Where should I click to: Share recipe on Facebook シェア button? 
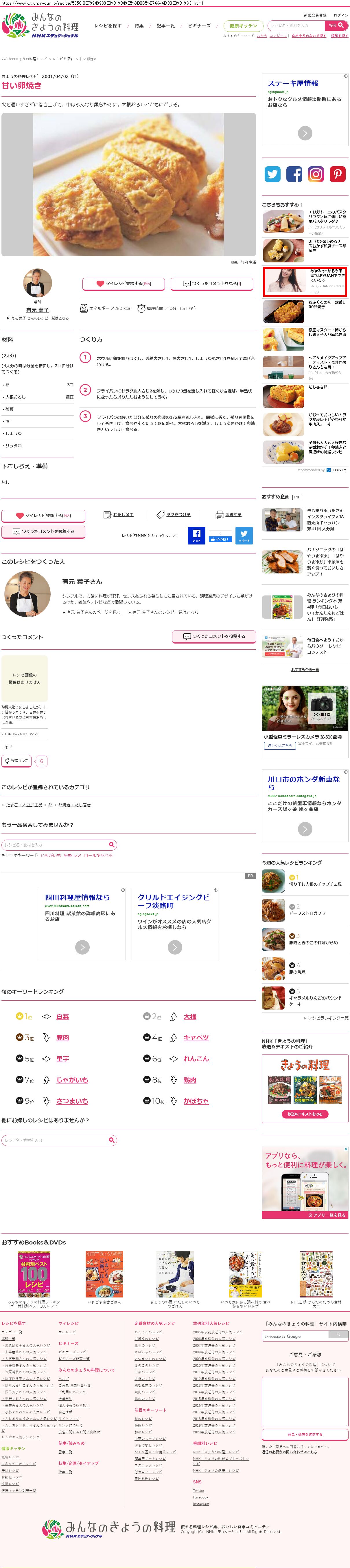[x=196, y=536]
